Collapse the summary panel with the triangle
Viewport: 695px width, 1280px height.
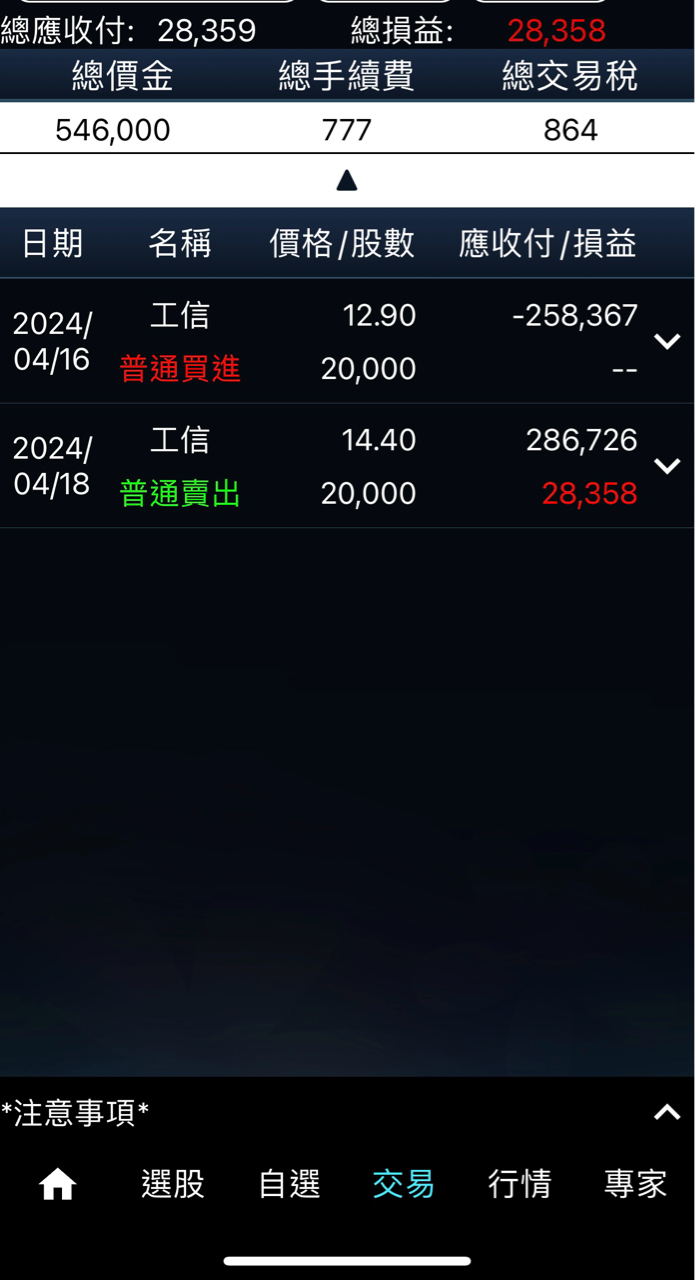coord(347,181)
